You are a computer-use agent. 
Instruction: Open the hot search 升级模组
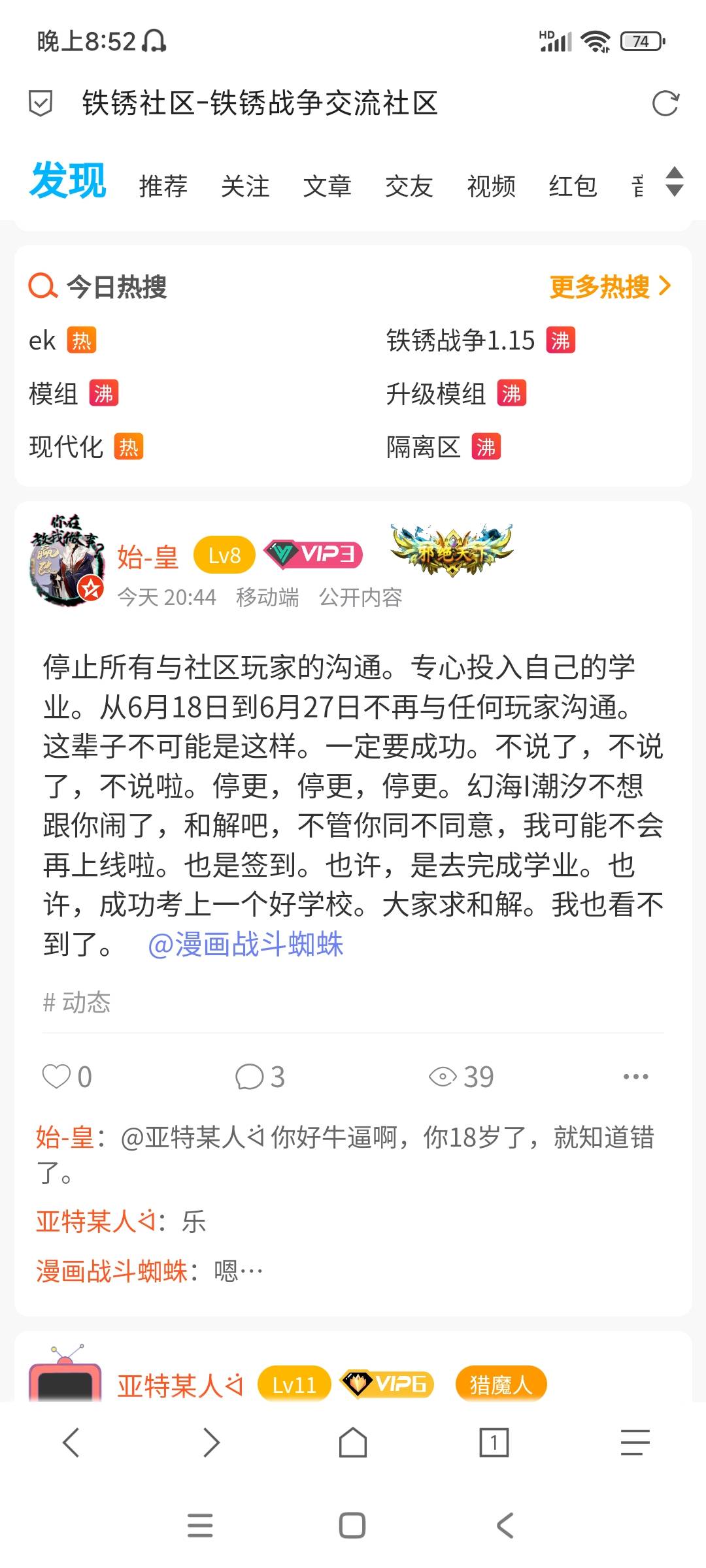coord(436,394)
